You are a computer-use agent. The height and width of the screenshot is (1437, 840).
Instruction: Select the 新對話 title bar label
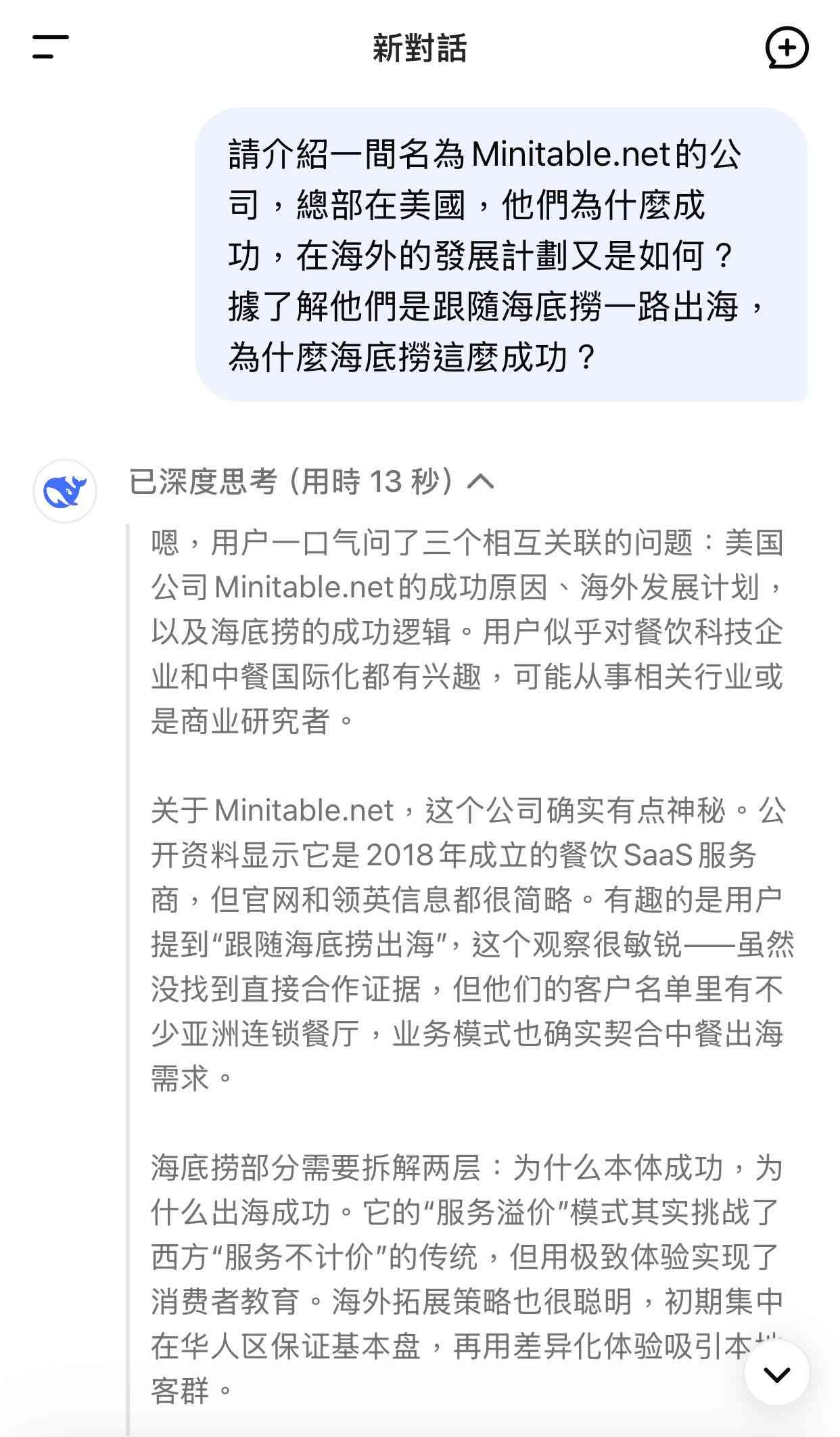[420, 47]
